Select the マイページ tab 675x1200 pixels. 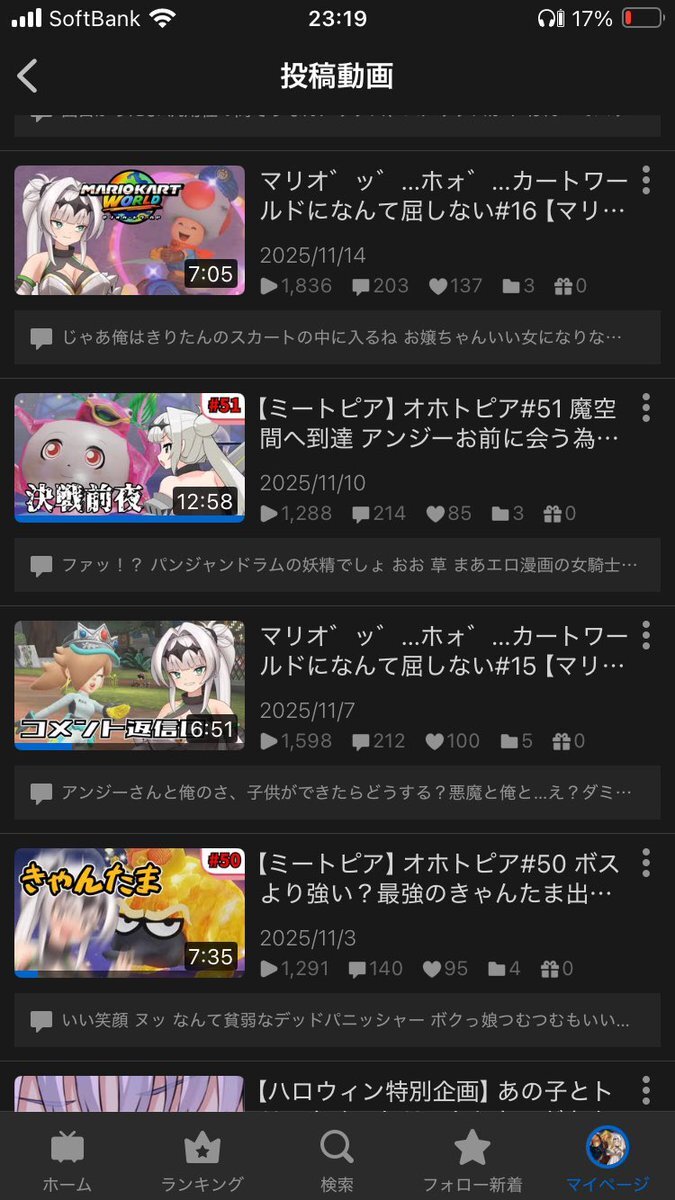[607, 1158]
